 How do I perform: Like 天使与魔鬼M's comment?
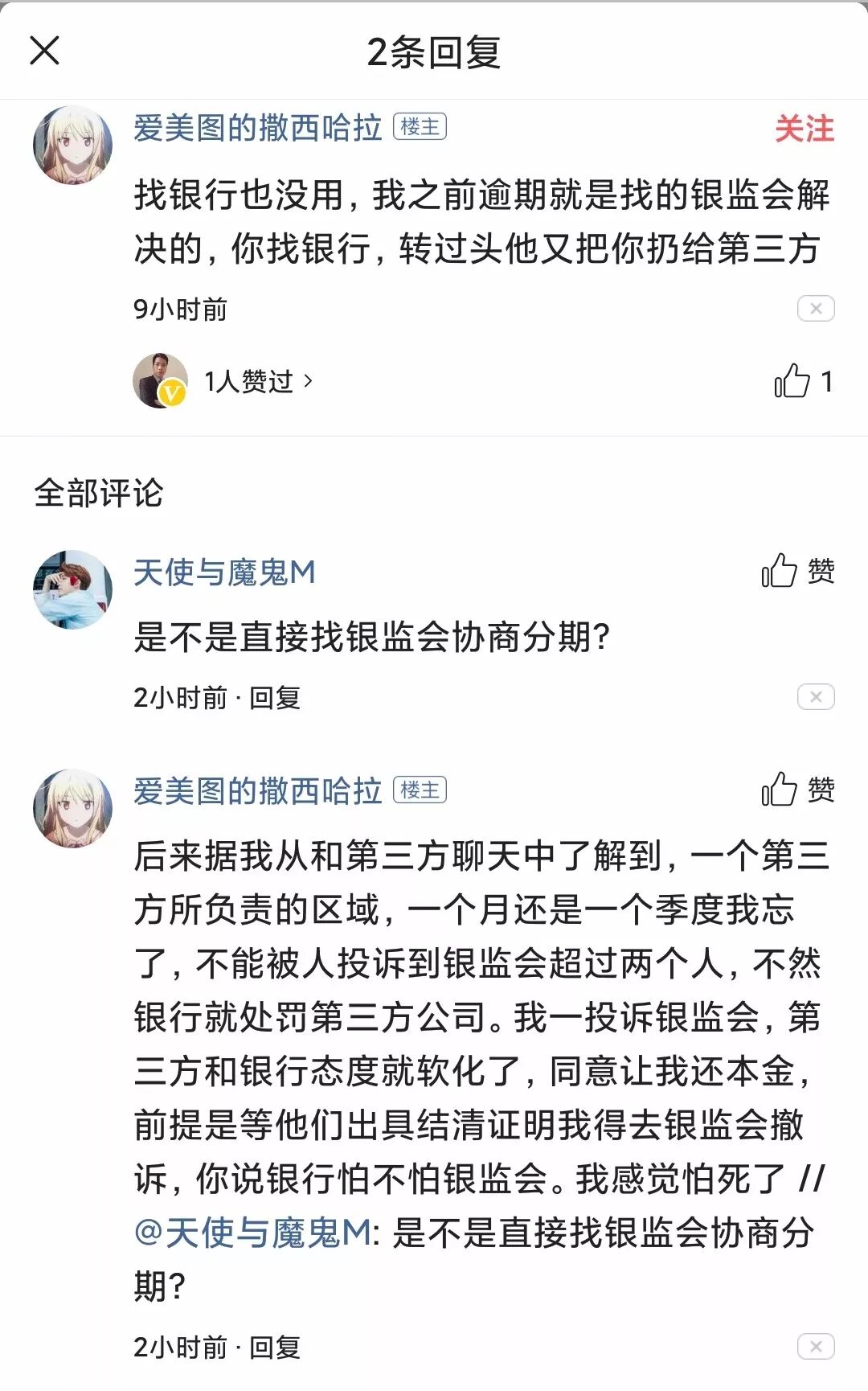[x=798, y=571]
